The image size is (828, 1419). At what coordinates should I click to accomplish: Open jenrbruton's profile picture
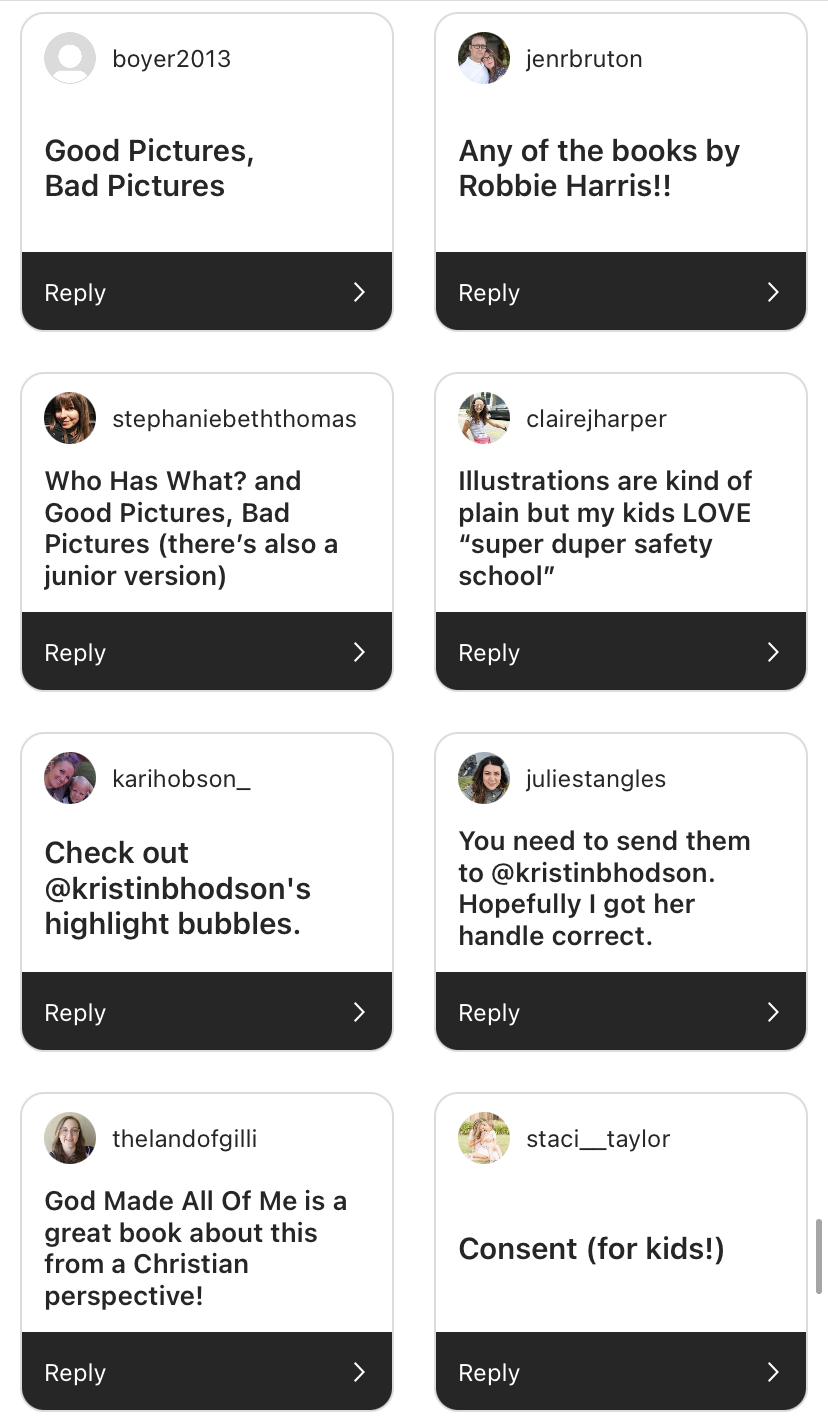[484, 58]
